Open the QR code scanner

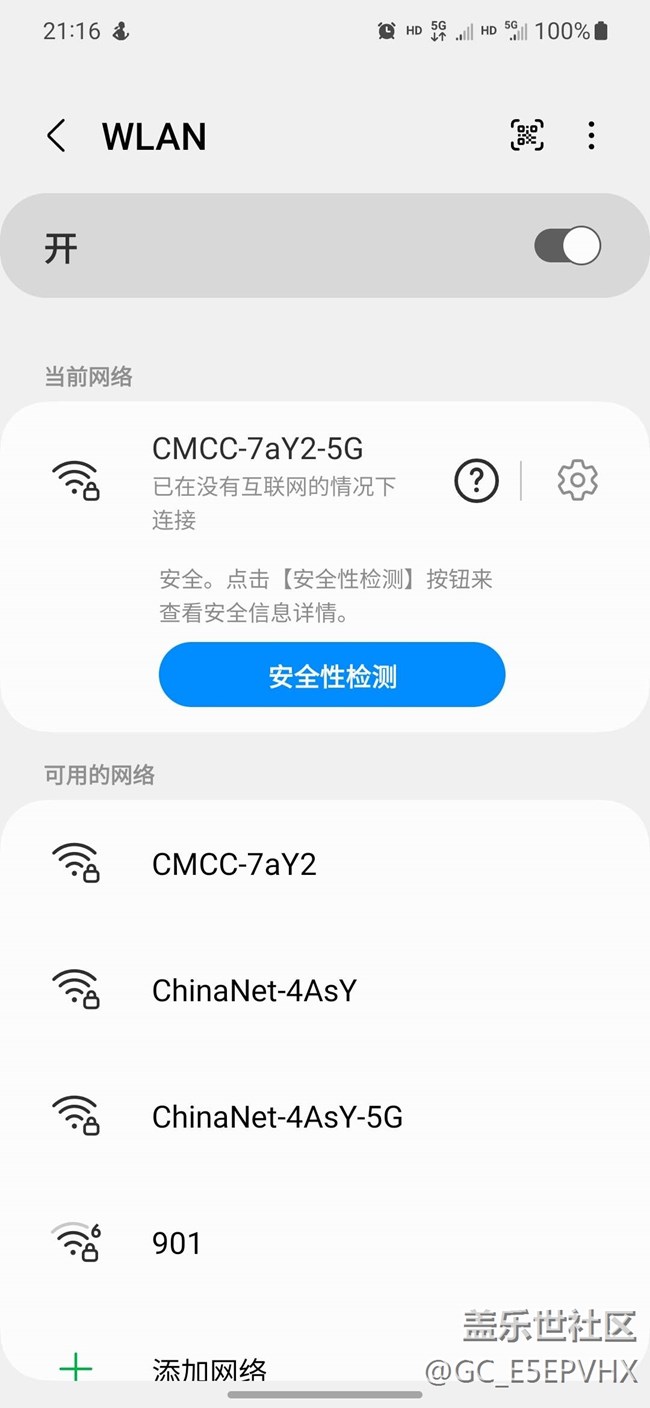click(527, 135)
